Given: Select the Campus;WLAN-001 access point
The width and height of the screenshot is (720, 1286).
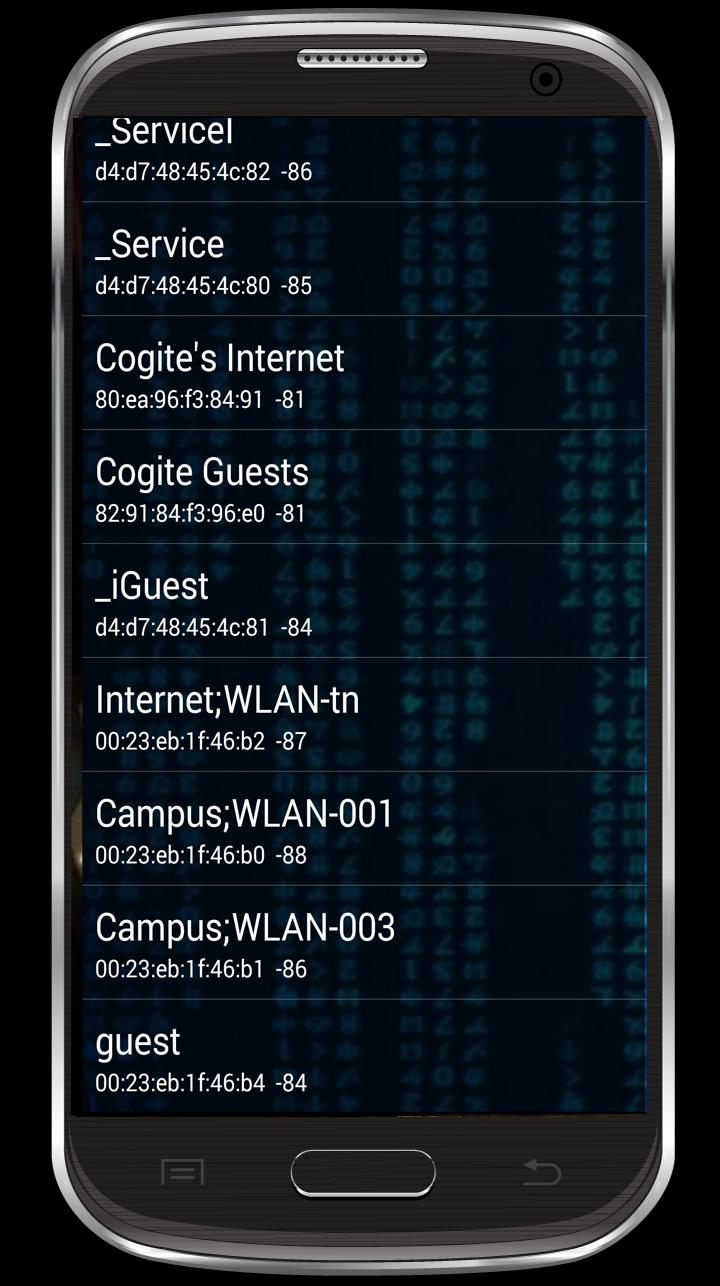Looking at the screenshot, I should (360, 830).
